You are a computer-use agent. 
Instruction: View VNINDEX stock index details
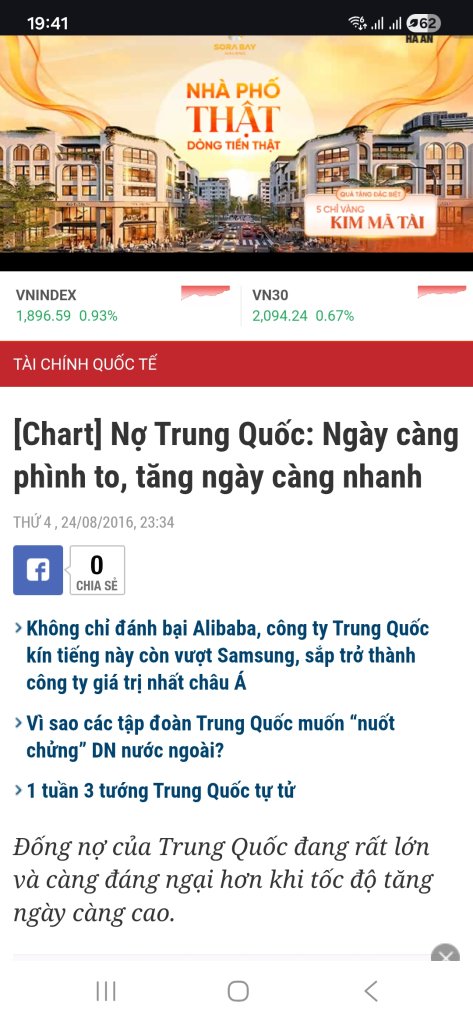(123, 305)
